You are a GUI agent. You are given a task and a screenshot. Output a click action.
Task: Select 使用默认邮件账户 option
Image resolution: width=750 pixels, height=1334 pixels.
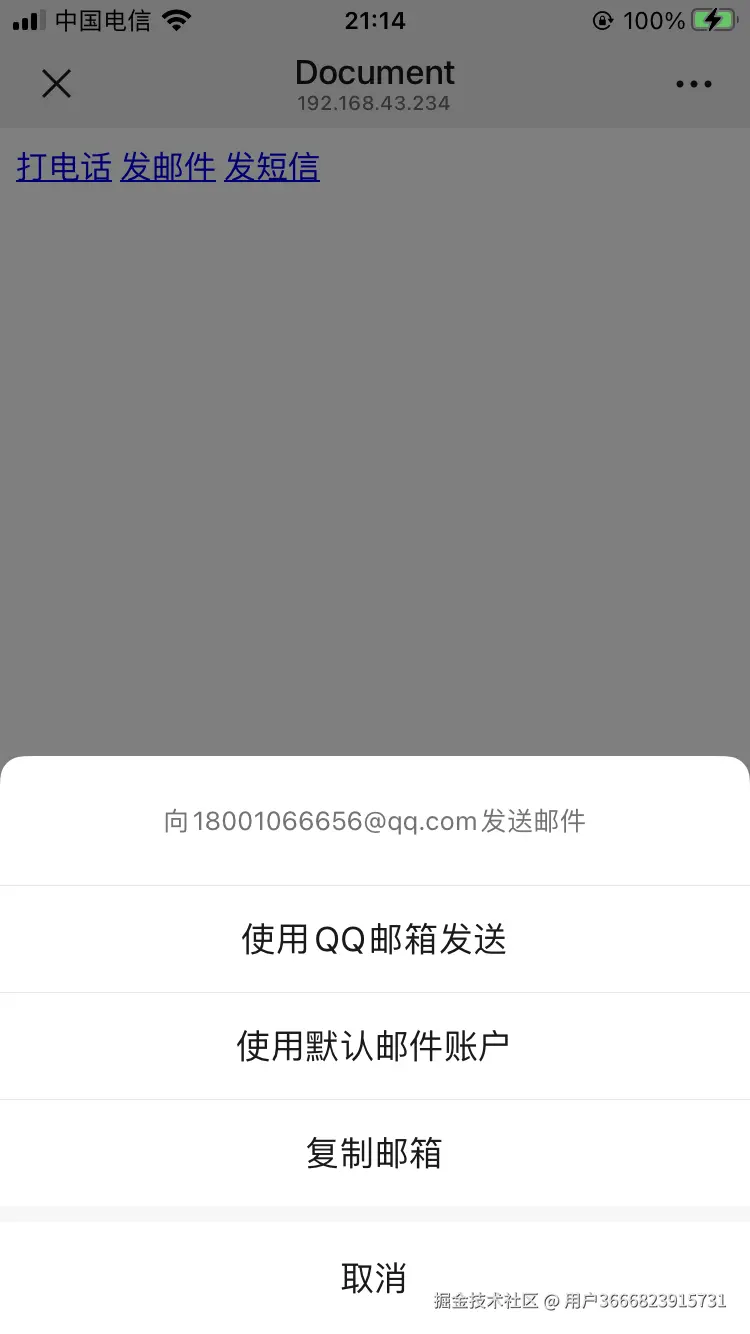(374, 1046)
